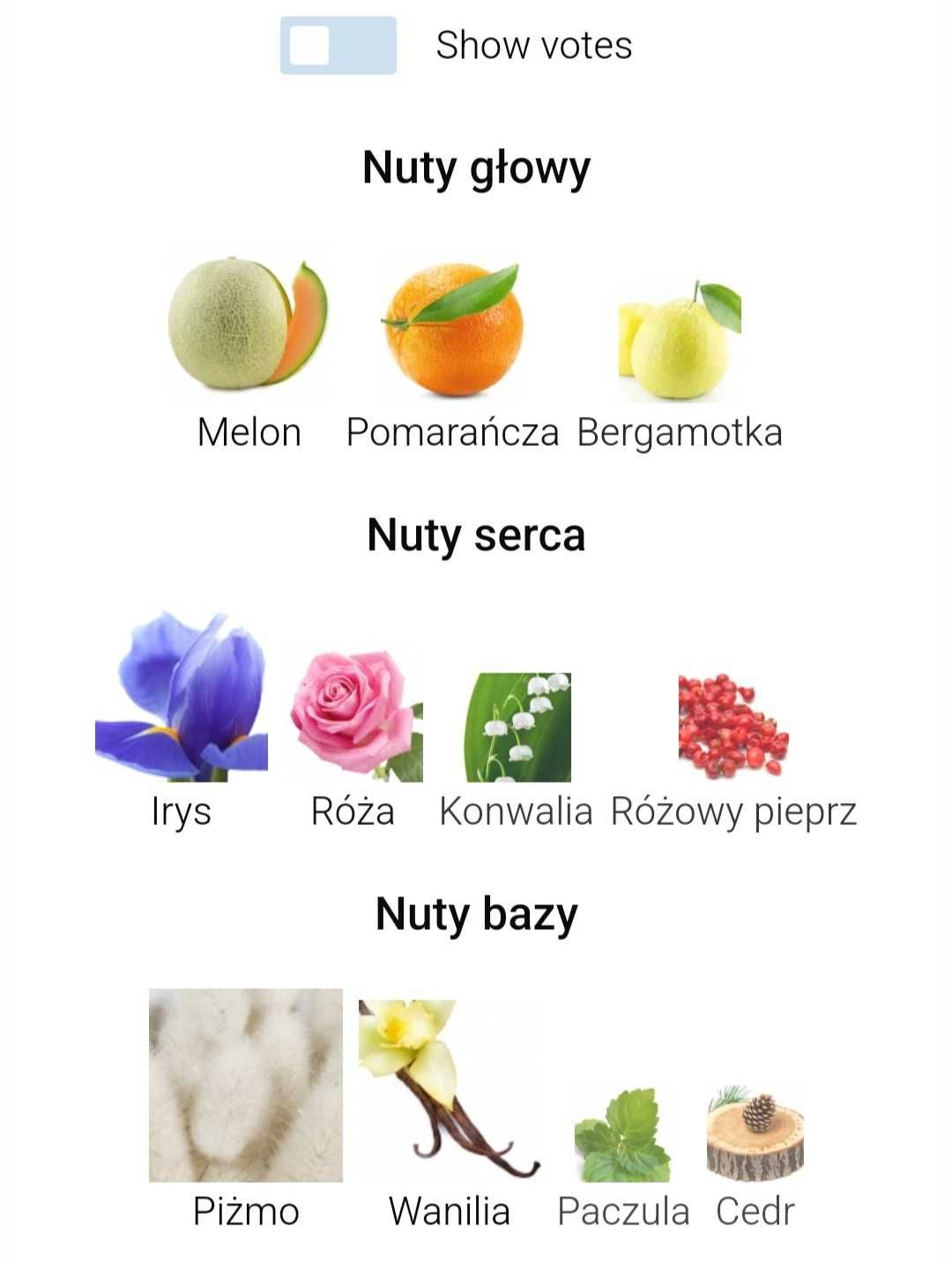The height and width of the screenshot is (1264, 952).
Task: Open the Paczula note
Action: 623,1137
